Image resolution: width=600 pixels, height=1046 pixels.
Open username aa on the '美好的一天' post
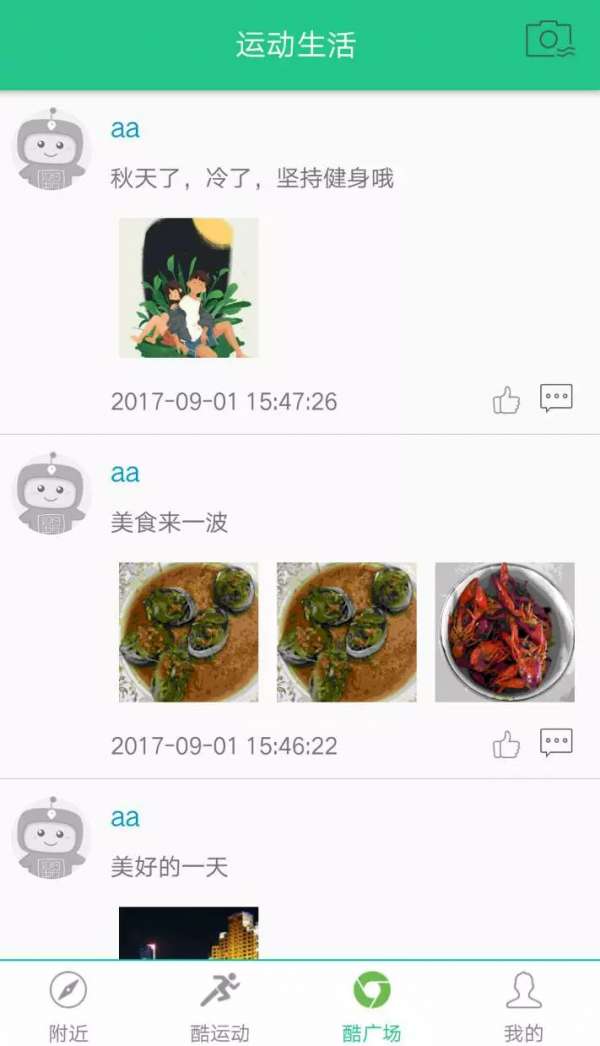click(125, 818)
